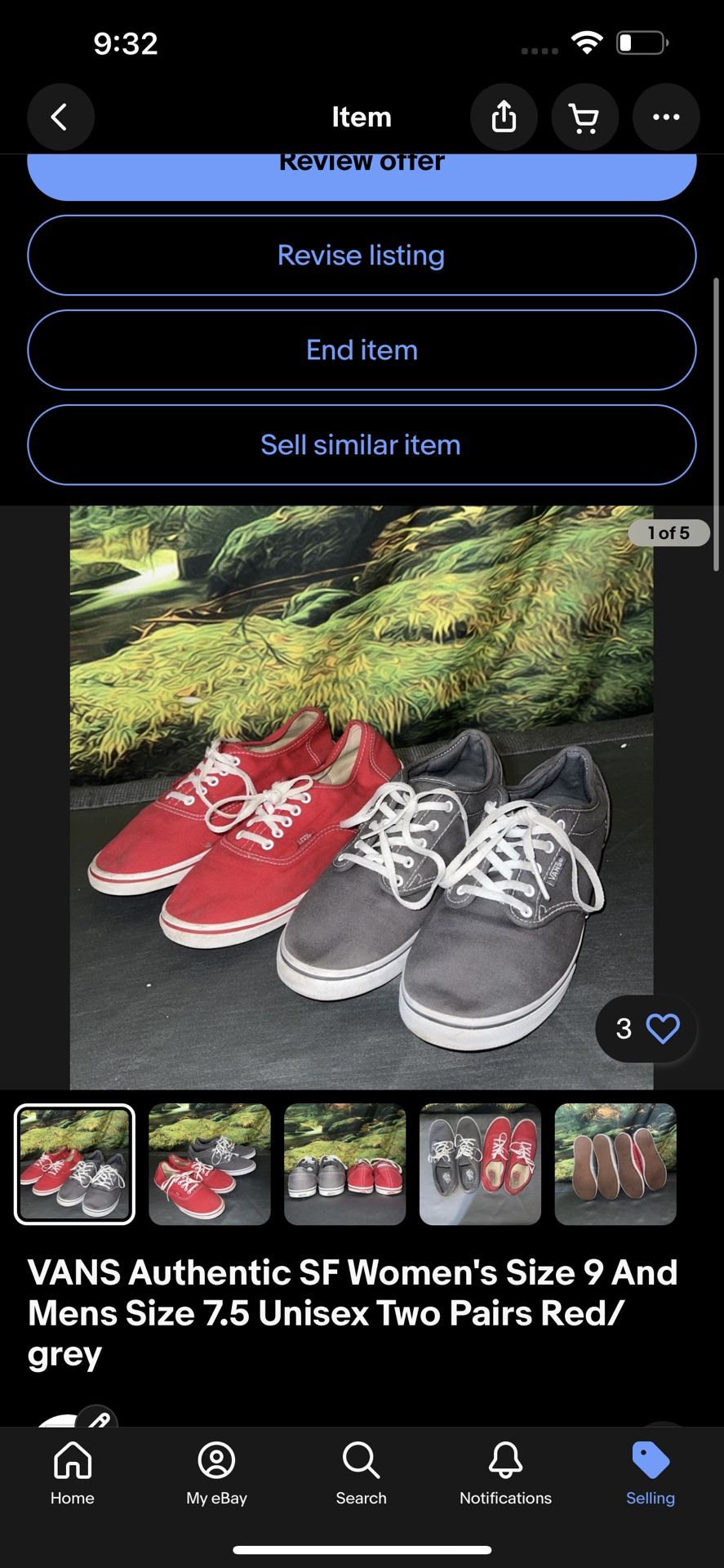Screen dimensions: 724x1568
Task: Select the Selling tab
Action: tap(650, 1474)
